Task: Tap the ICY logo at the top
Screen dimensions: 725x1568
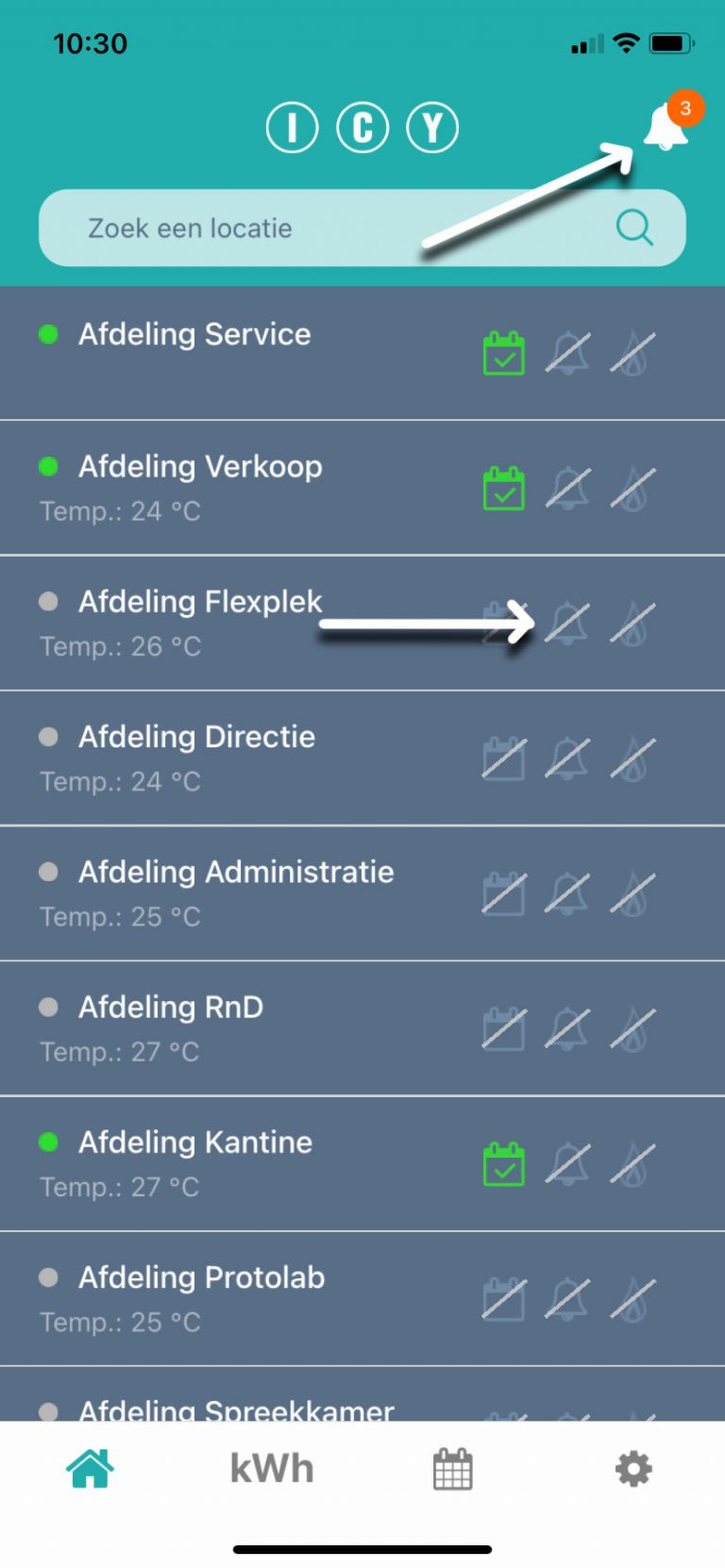Action: tap(362, 126)
